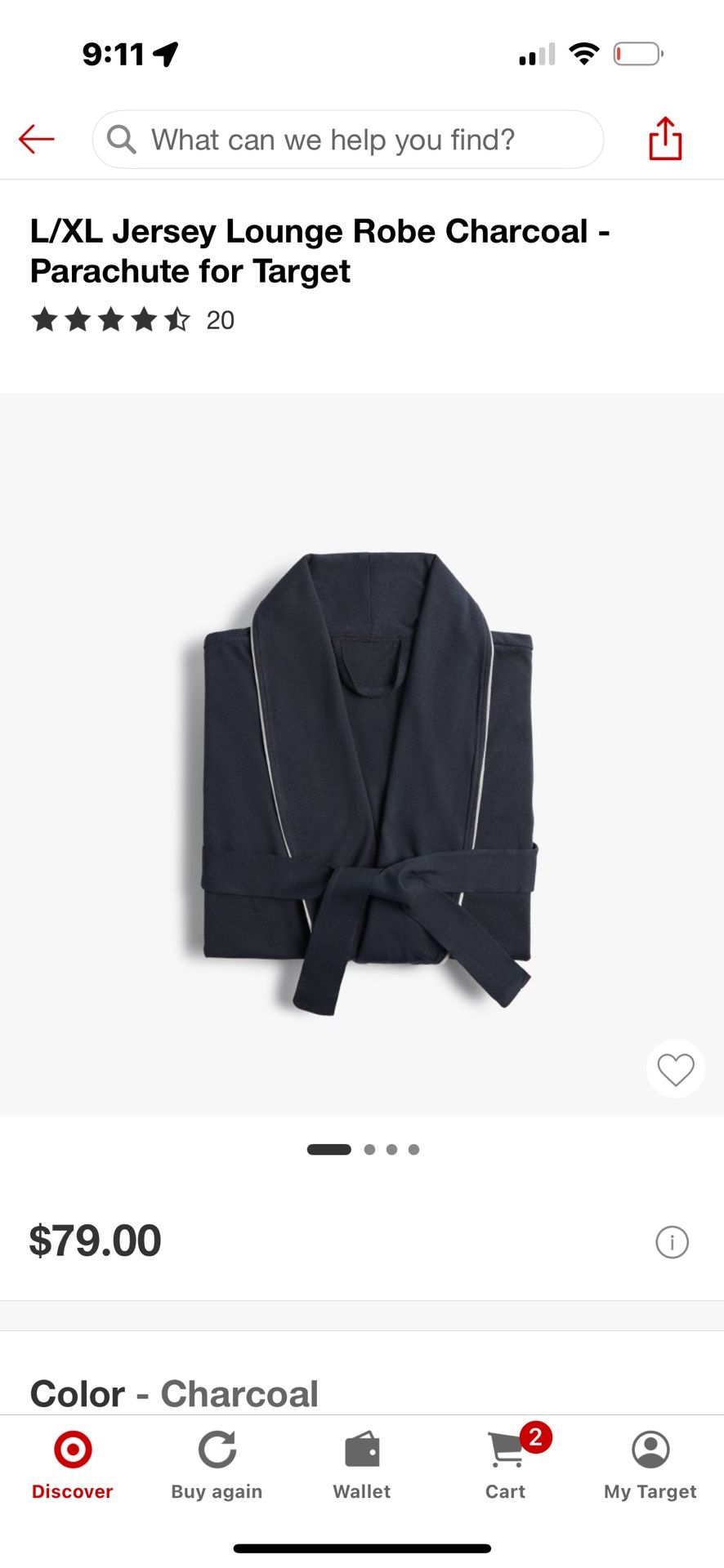Select the second image carousel dot

pyautogui.click(x=369, y=1149)
